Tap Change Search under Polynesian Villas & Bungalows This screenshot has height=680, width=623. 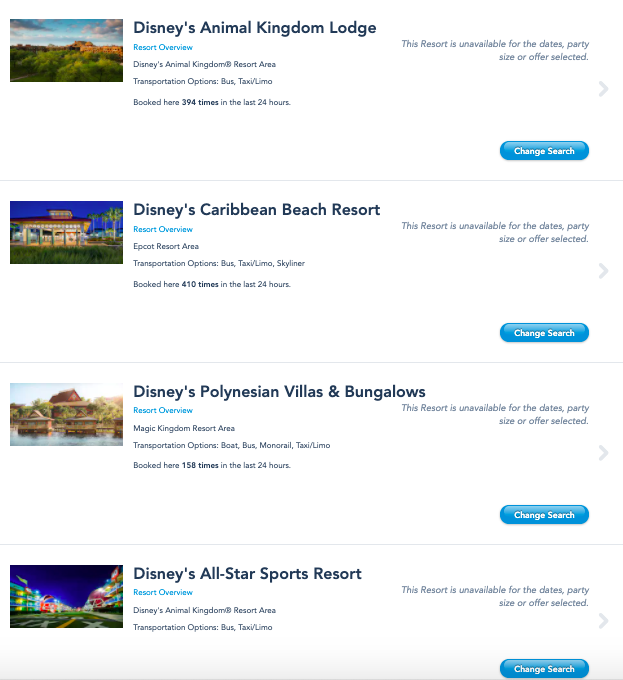pos(544,515)
